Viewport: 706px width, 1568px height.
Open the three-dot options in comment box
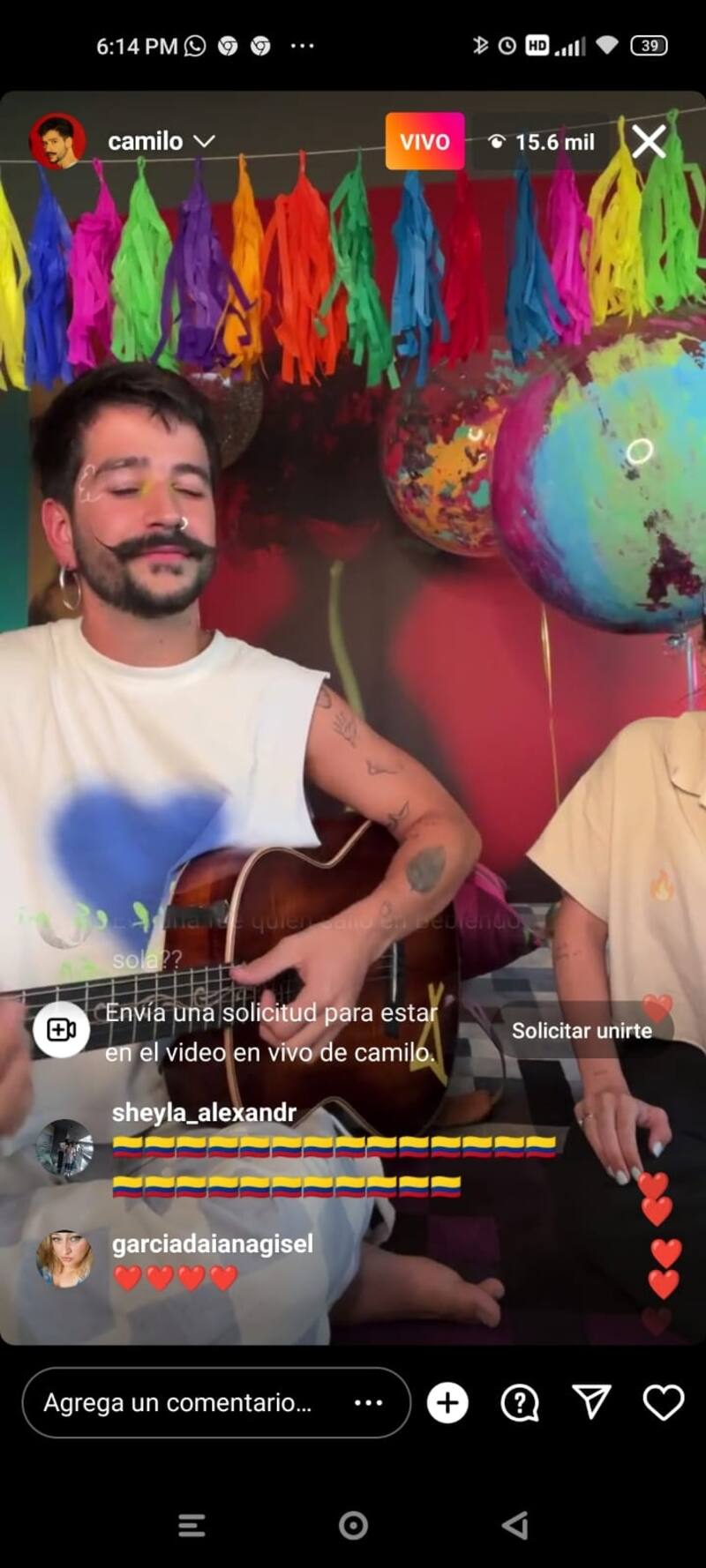(368, 1402)
